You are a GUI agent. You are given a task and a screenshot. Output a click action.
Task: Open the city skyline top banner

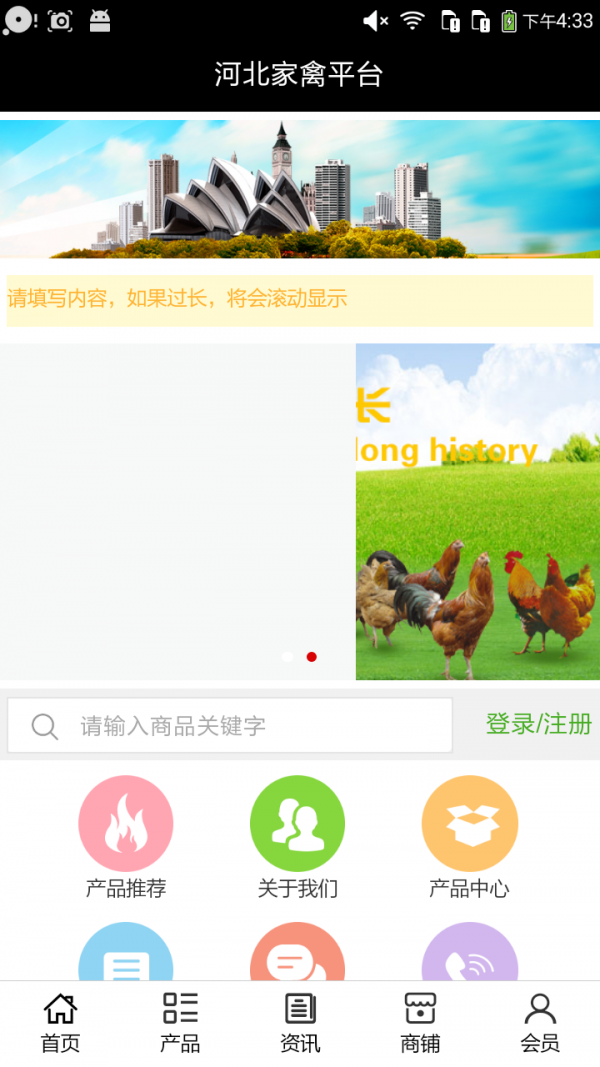click(x=300, y=188)
